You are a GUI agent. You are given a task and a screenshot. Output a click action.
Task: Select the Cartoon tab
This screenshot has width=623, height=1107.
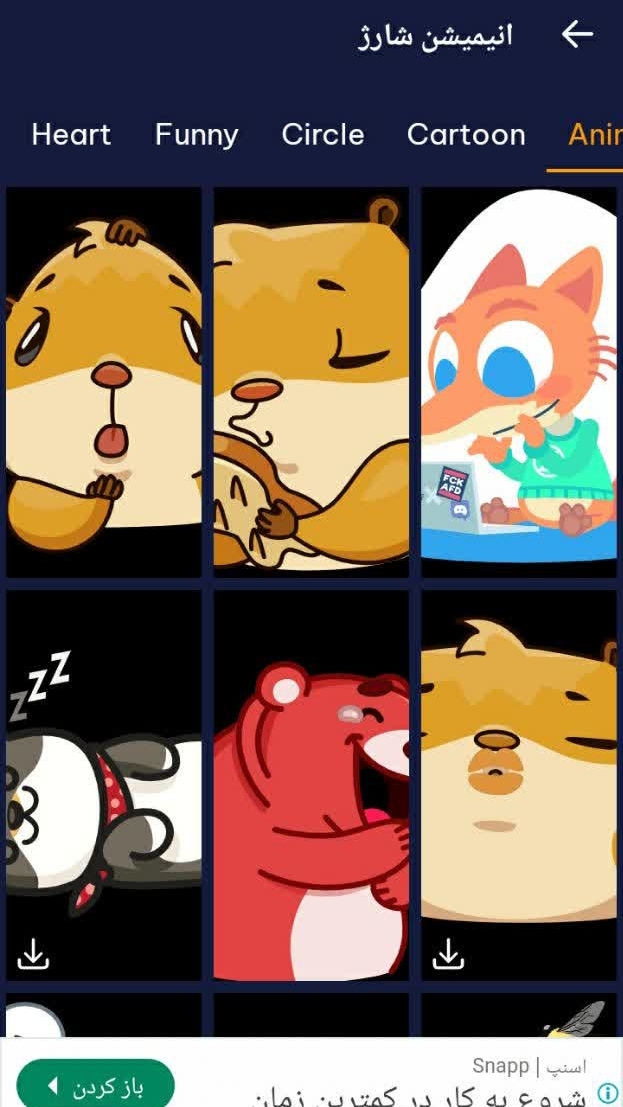pos(466,135)
